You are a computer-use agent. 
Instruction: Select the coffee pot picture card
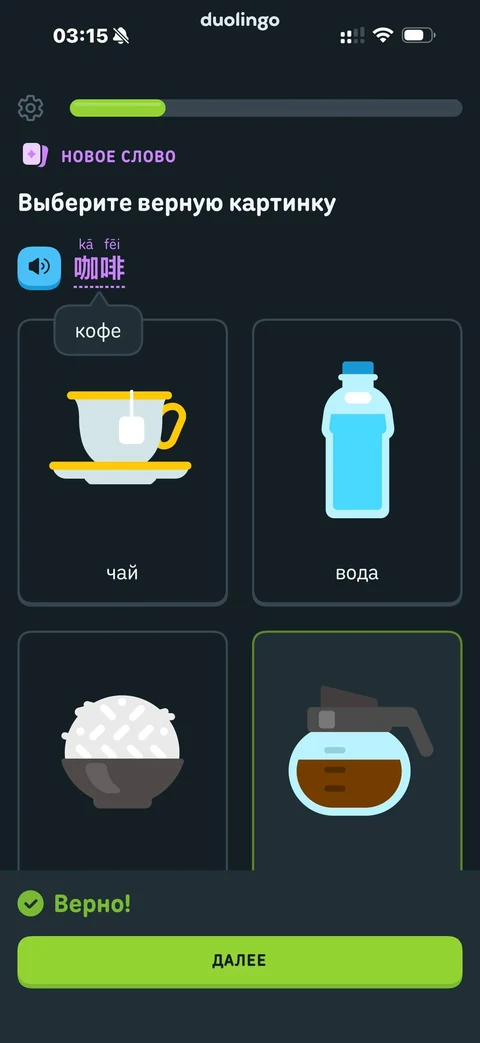[x=357, y=750]
